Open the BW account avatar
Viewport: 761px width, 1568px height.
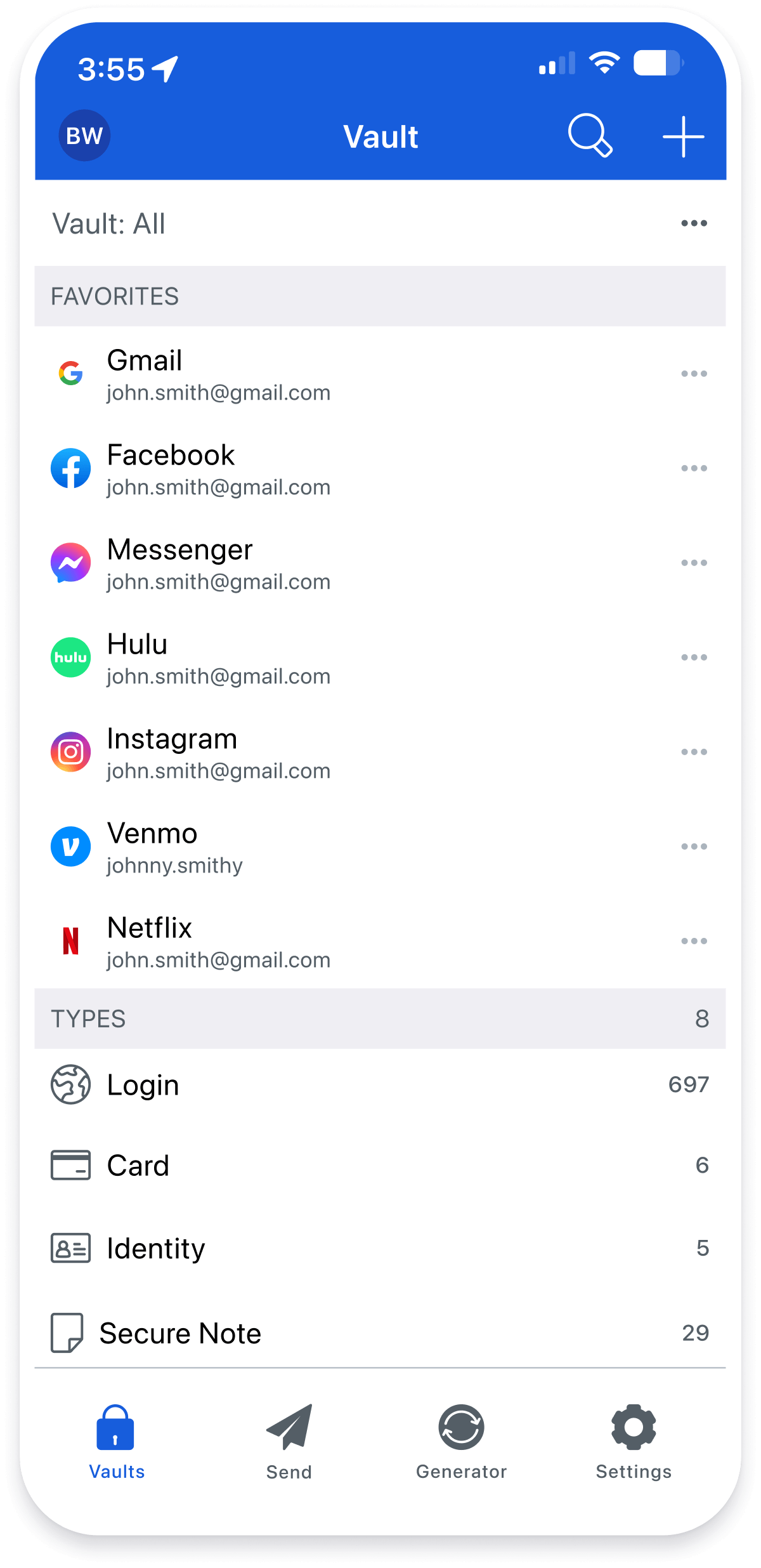(x=84, y=135)
